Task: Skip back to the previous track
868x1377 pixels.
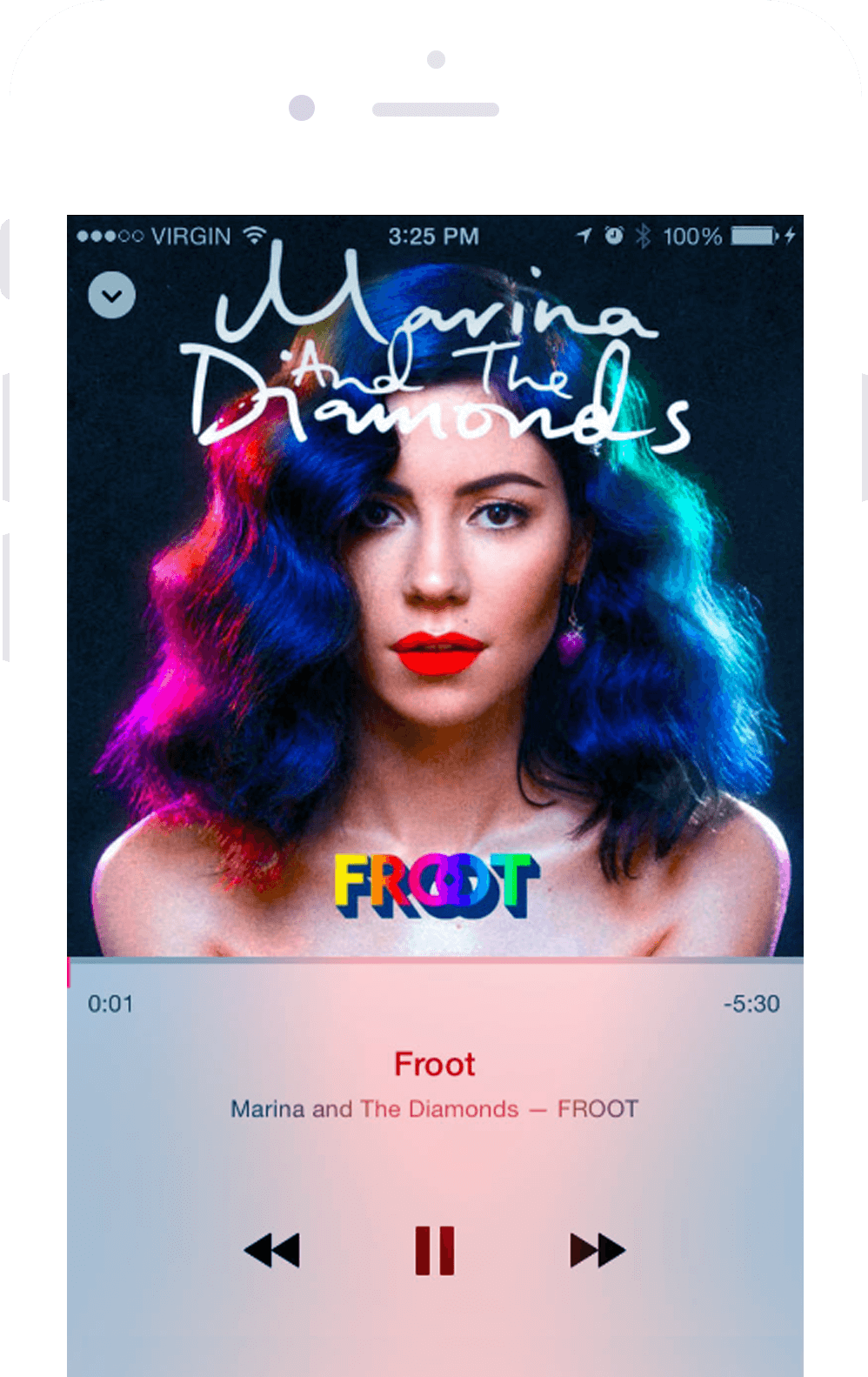Action: 272,1250
